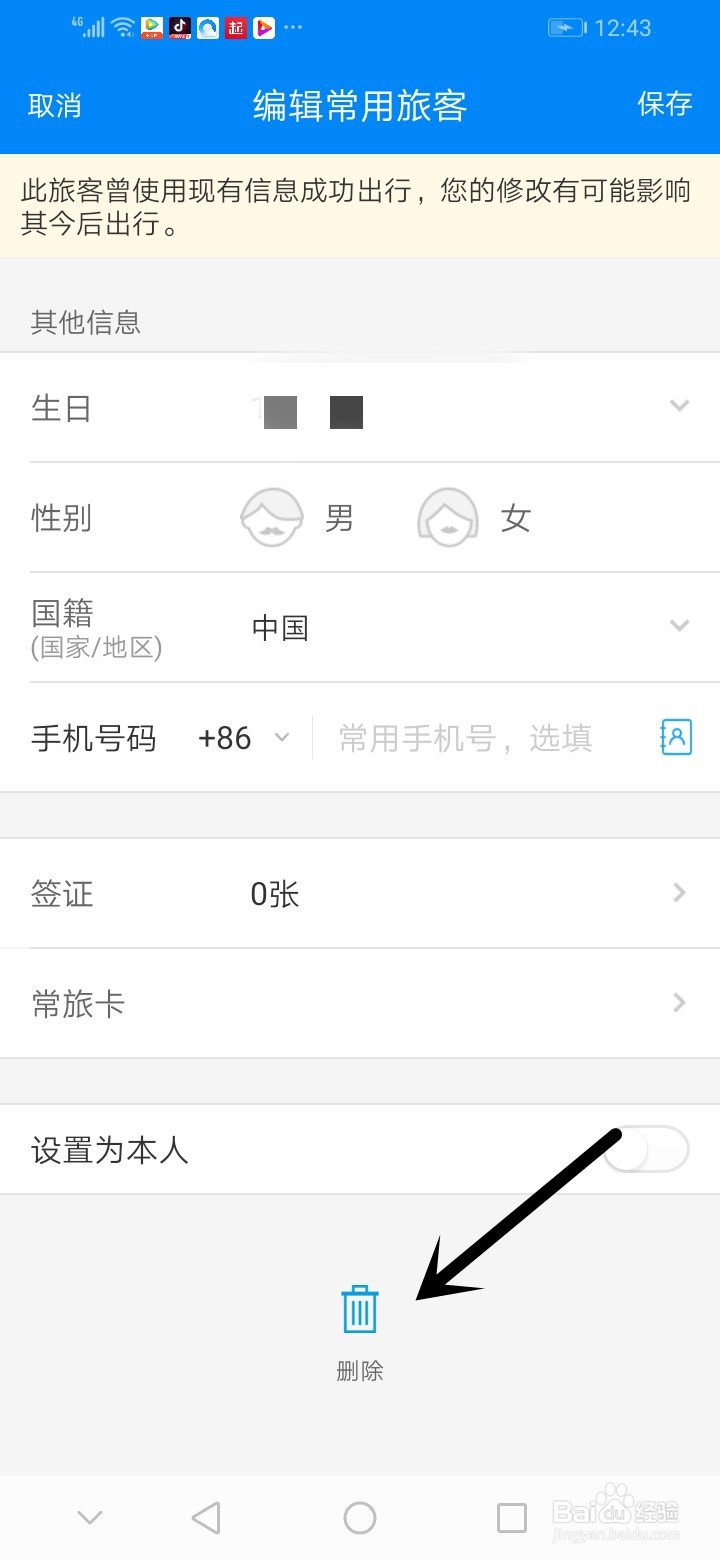
Task: Change country code via +86 dropdown
Action: point(245,738)
